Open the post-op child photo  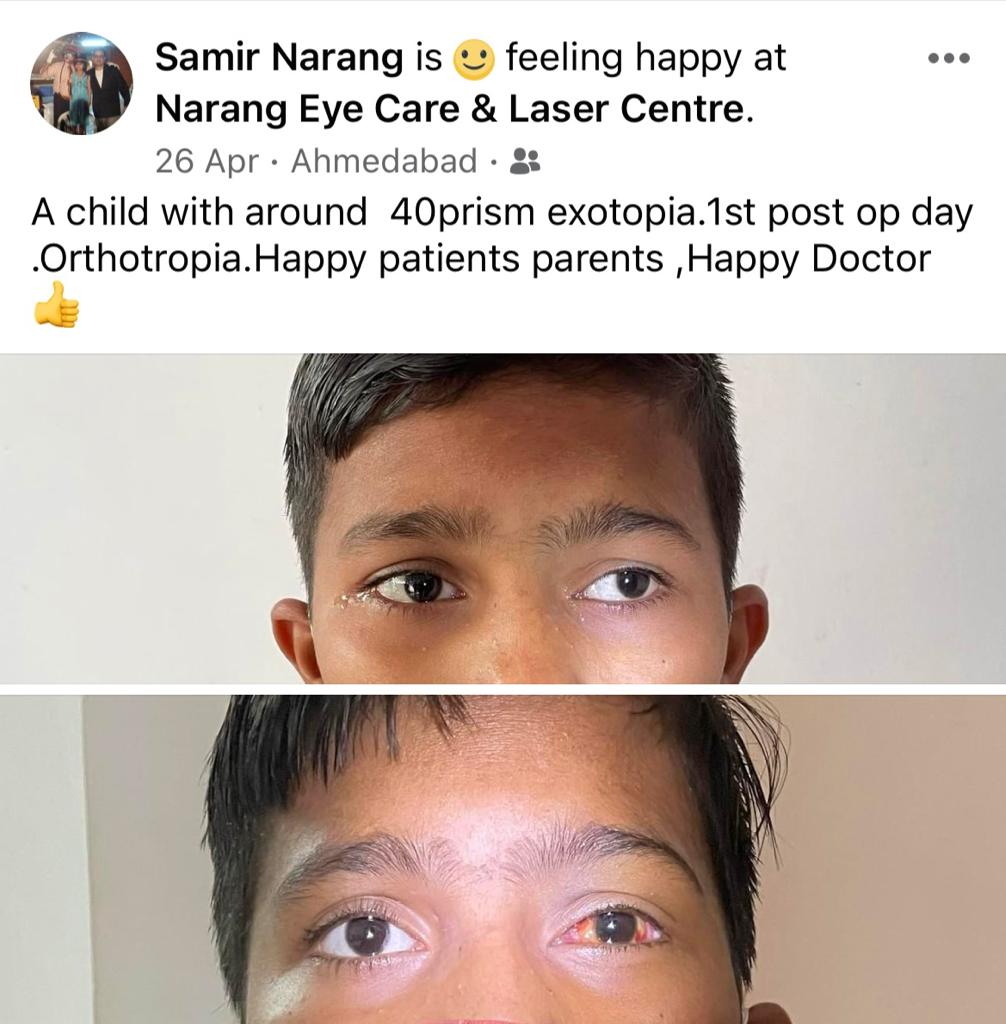pyautogui.click(x=503, y=860)
